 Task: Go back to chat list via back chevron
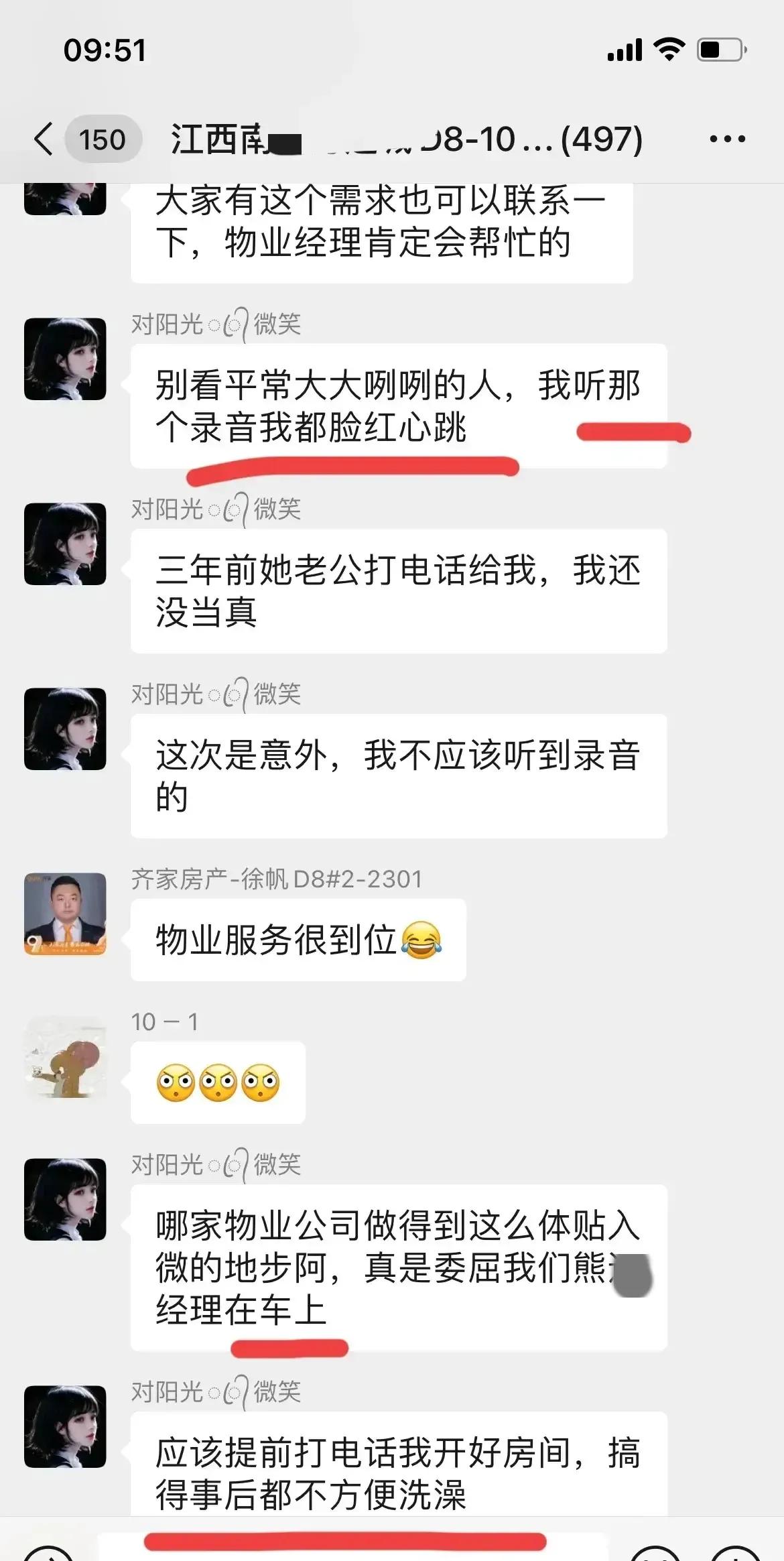click(42, 139)
